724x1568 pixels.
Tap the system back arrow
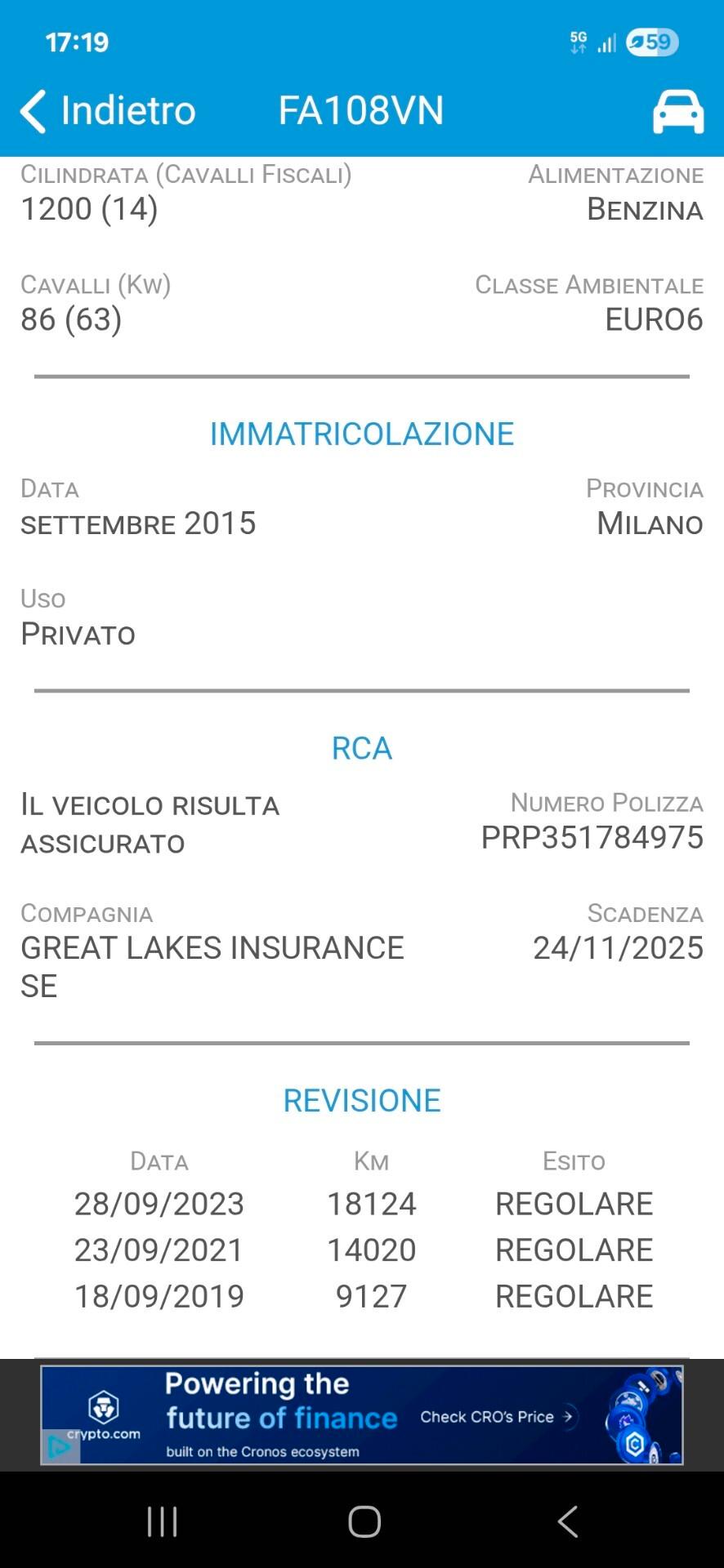point(567,1521)
